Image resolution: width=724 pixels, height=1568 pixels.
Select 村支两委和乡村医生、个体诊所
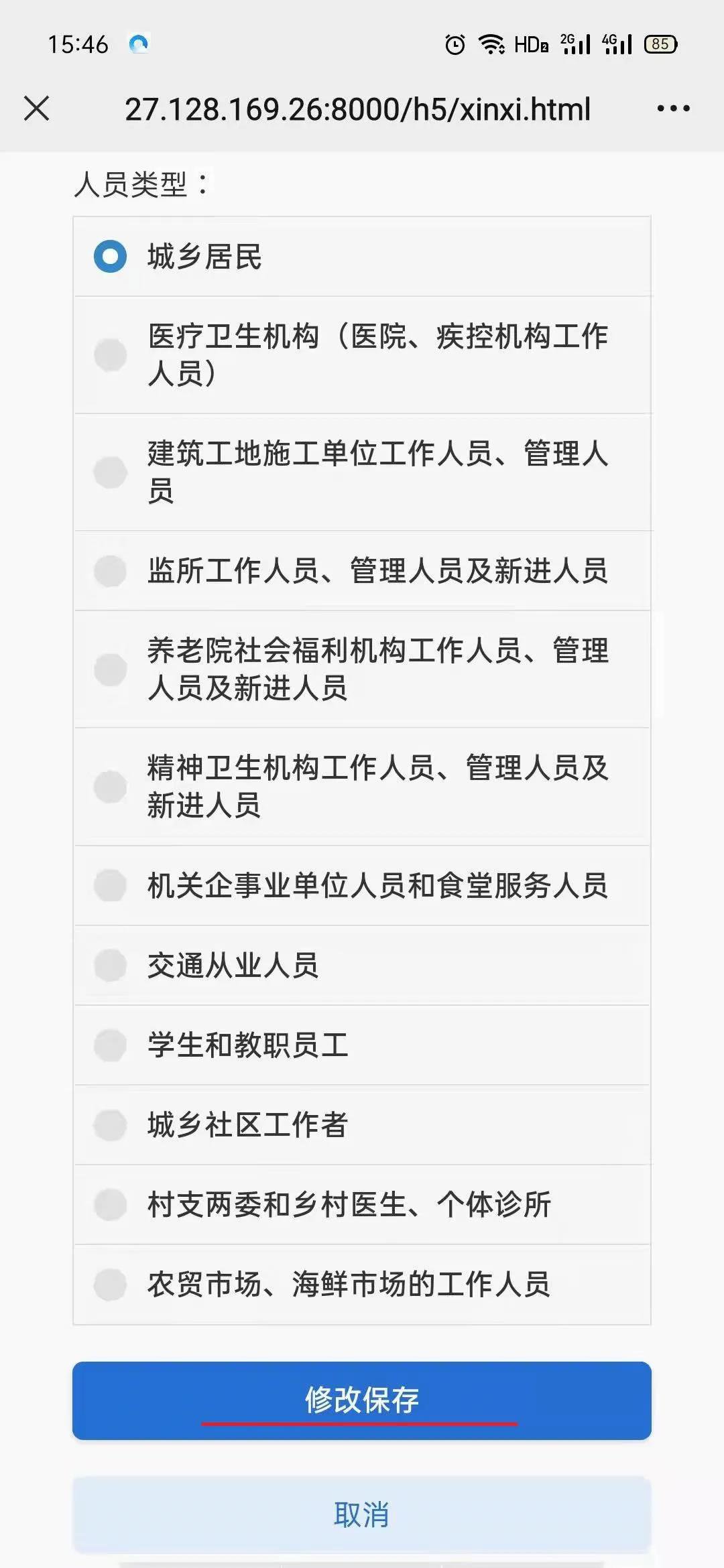pyautogui.click(x=111, y=1205)
